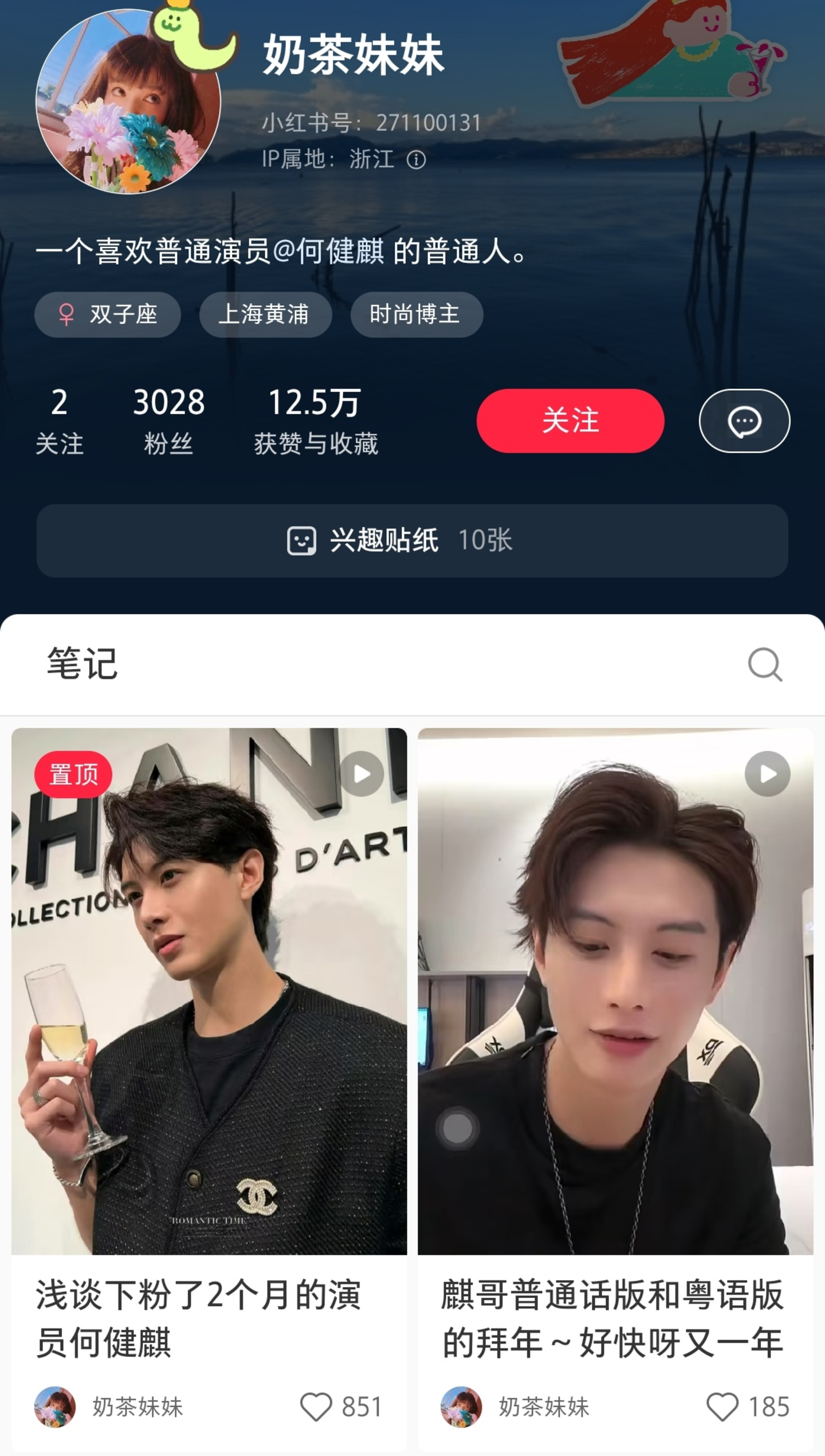Search this user's notes
The image size is (825, 1456).
pyautogui.click(x=764, y=665)
